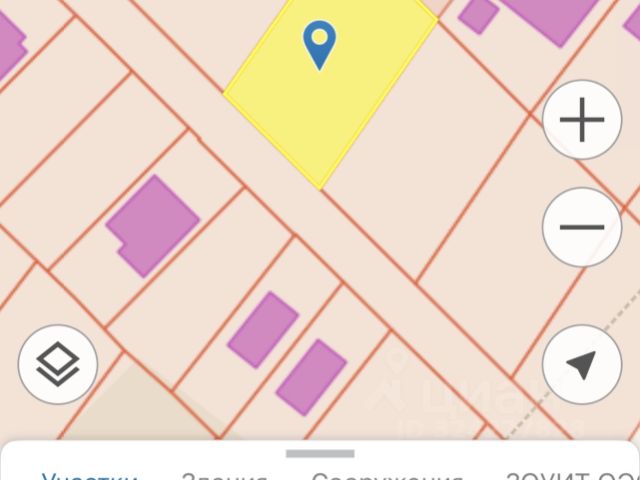
Task: Zoom out of the map
Action: [581, 227]
